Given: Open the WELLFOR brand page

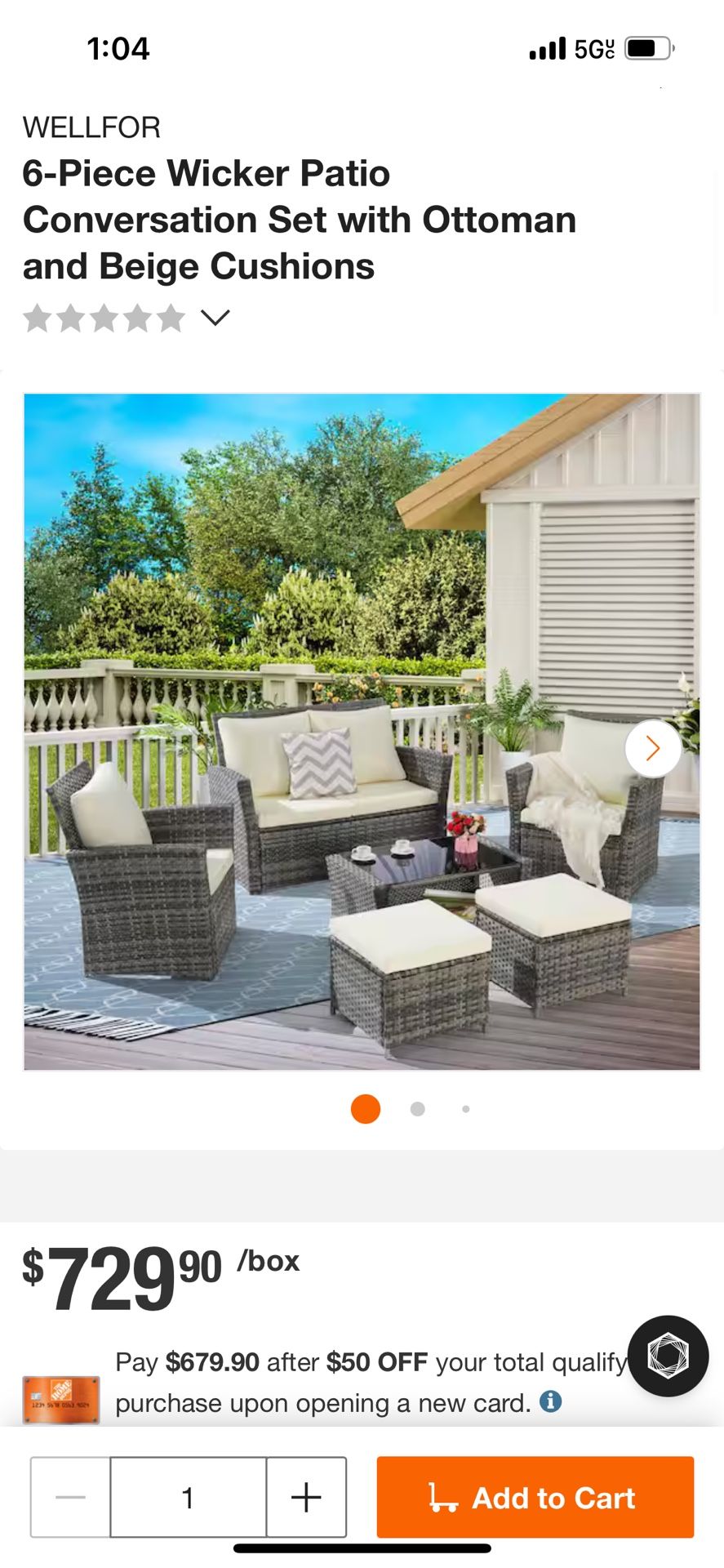Looking at the screenshot, I should pyautogui.click(x=91, y=127).
